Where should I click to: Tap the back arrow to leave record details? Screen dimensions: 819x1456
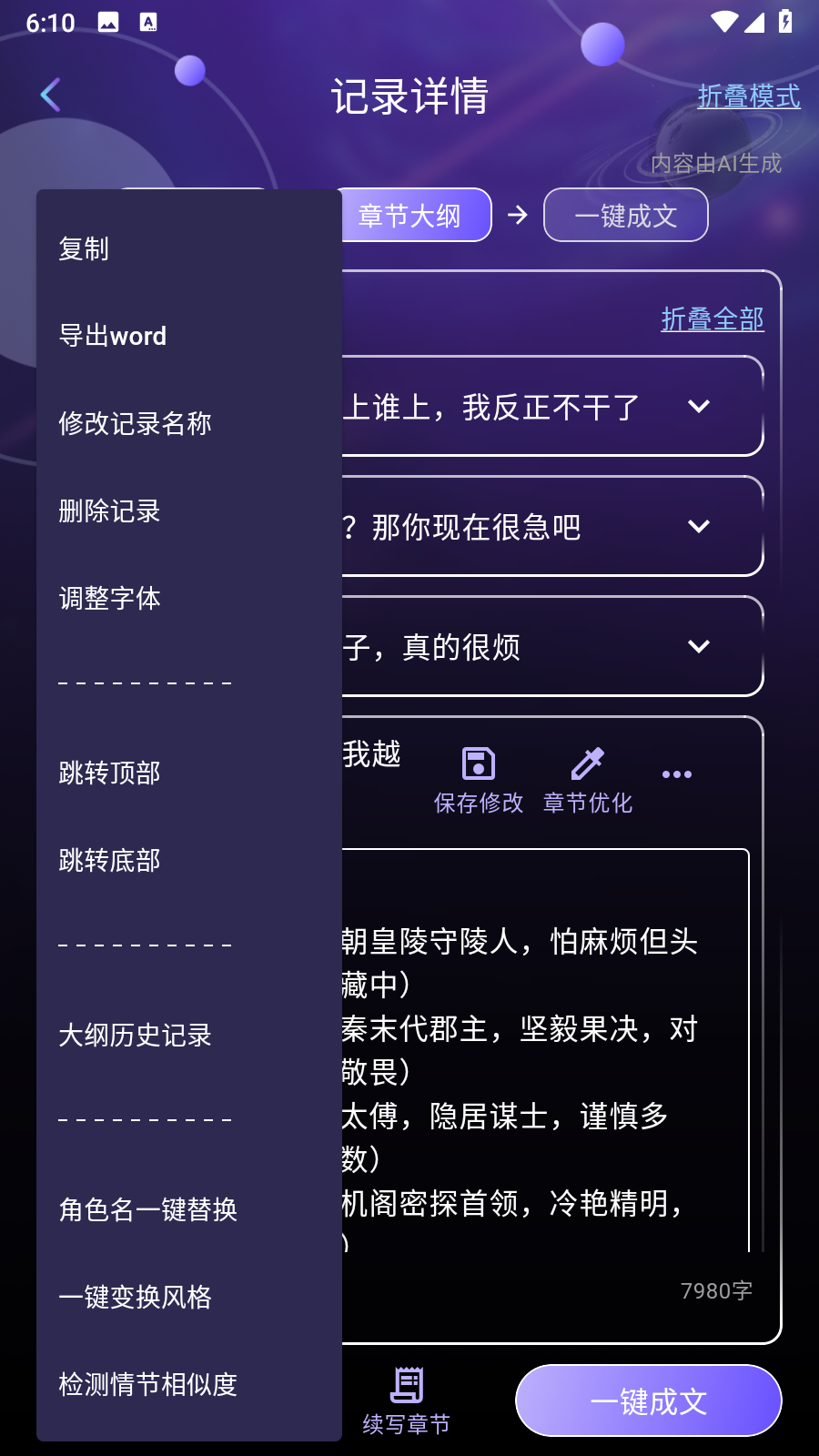pos(50,94)
